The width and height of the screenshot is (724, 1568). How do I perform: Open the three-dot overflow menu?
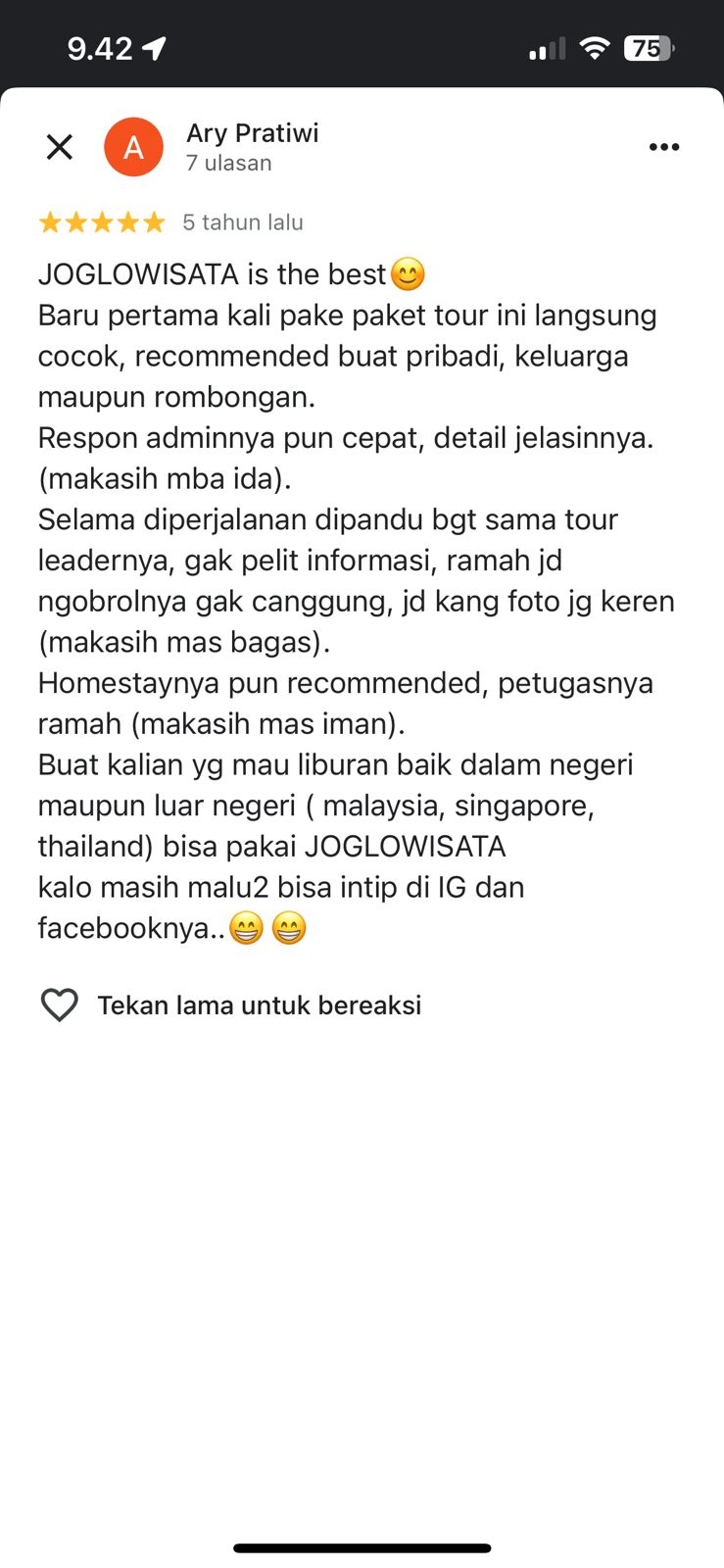[663, 147]
